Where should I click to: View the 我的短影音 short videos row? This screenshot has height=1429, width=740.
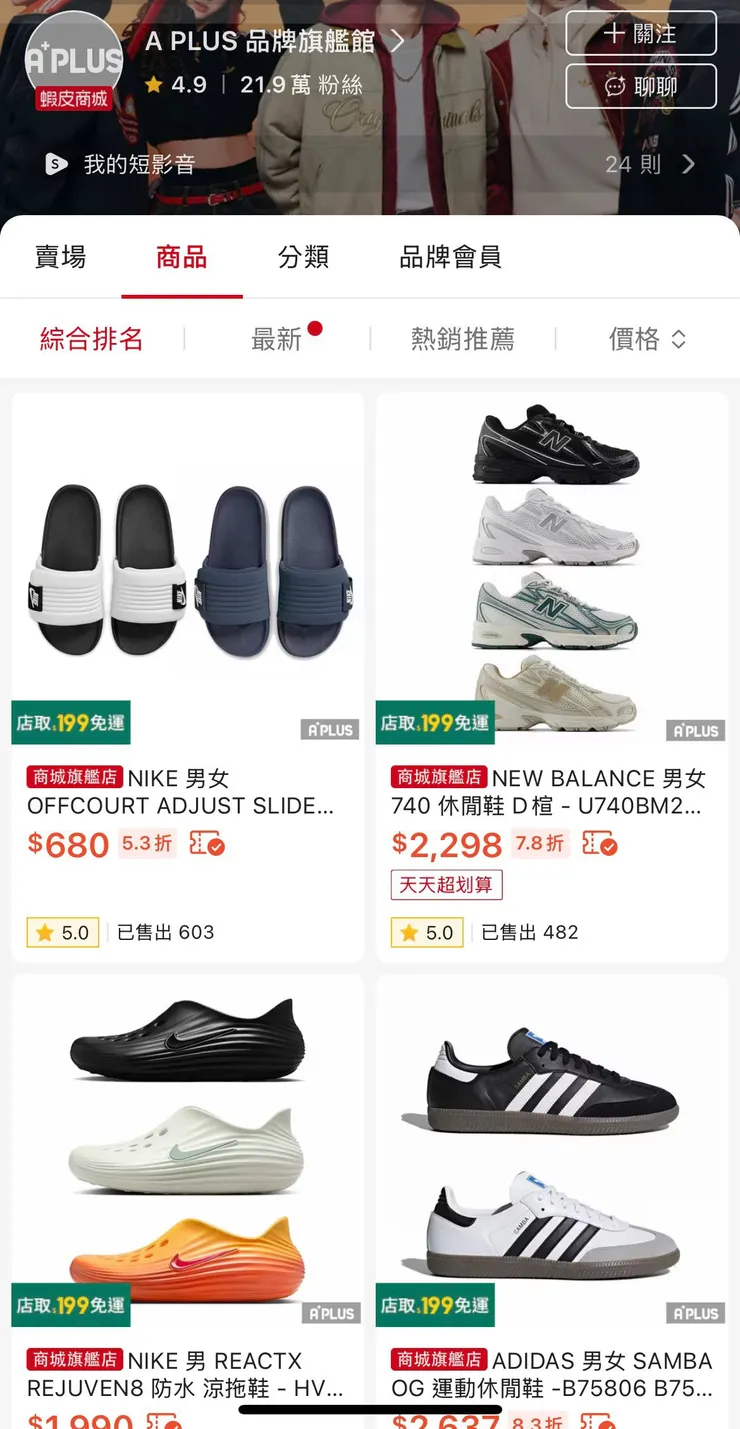pos(370,164)
